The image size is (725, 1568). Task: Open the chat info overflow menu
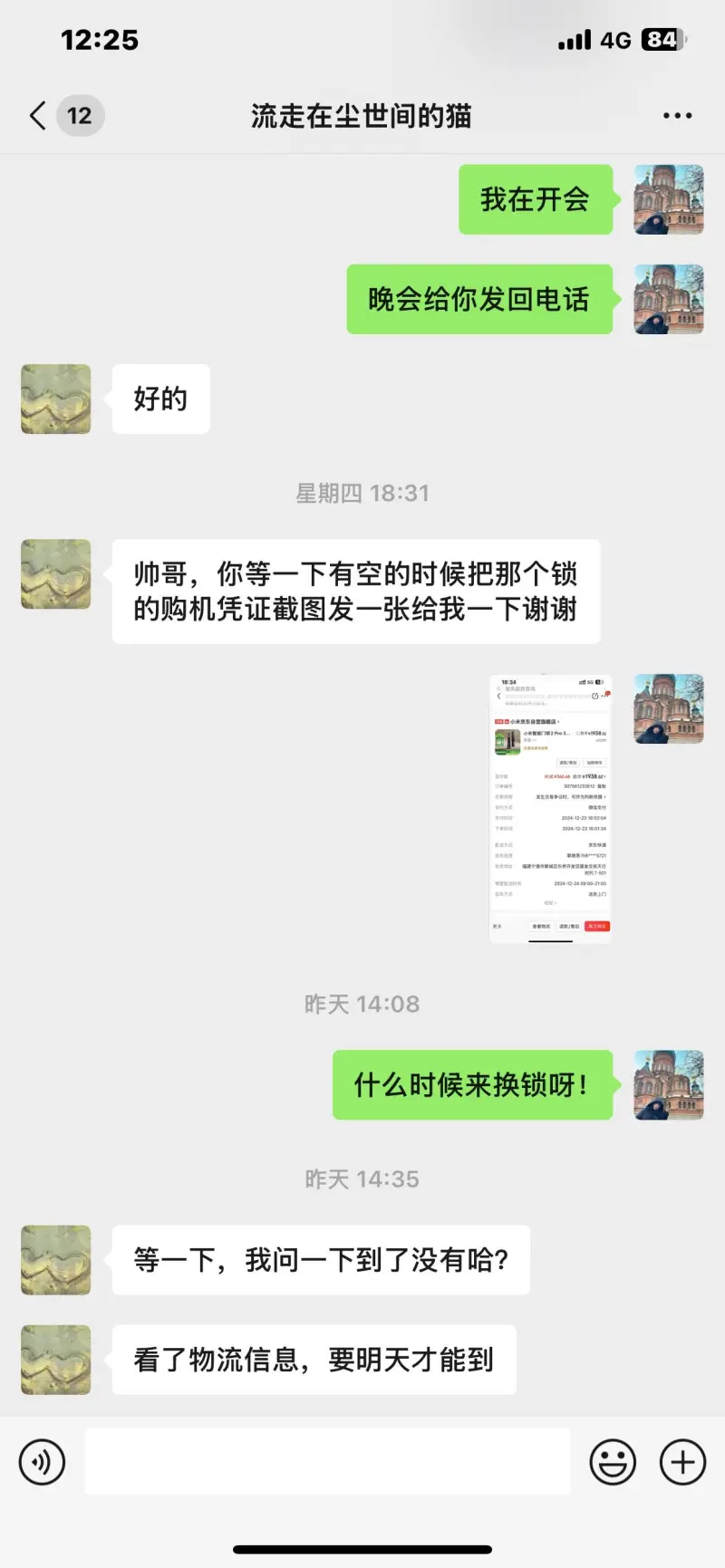tap(677, 116)
